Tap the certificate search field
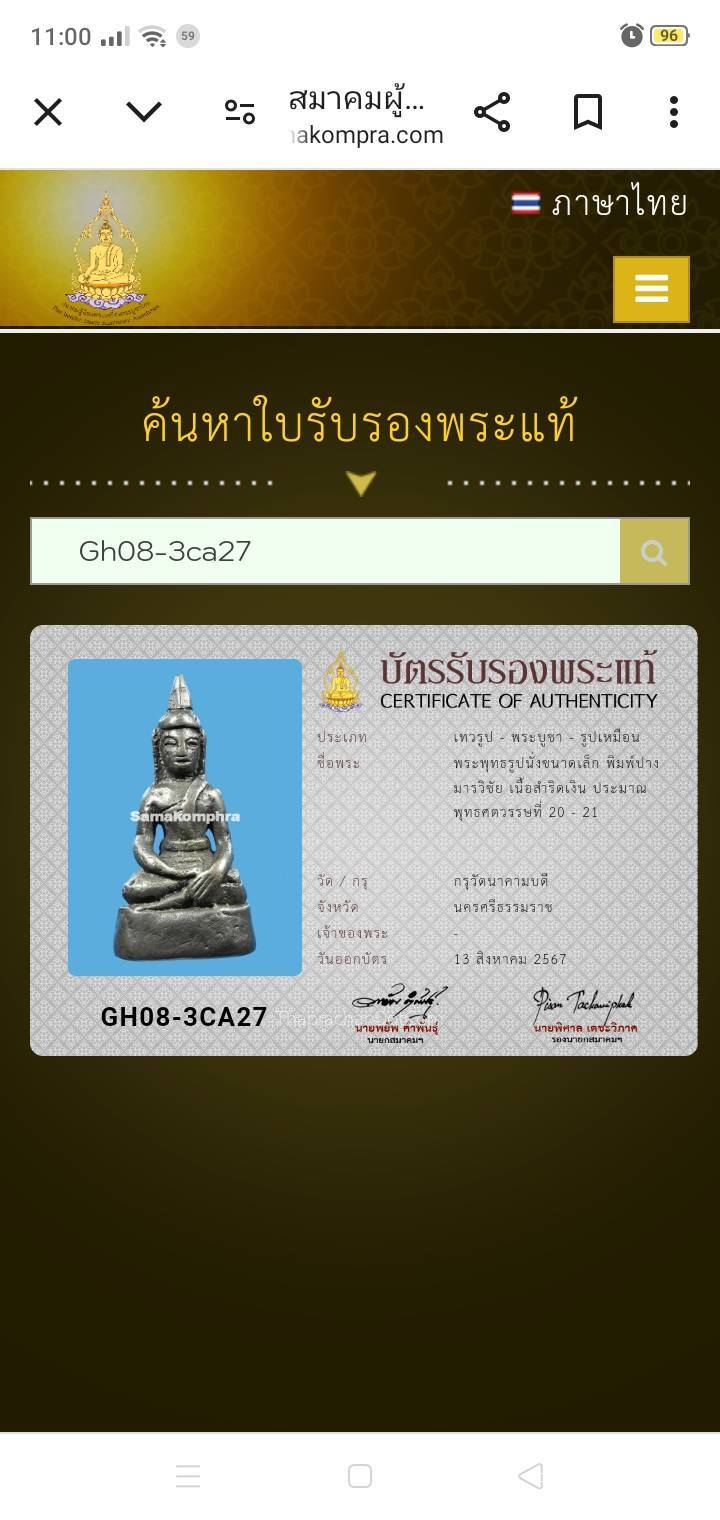The height and width of the screenshot is (1520, 720). tap(325, 551)
